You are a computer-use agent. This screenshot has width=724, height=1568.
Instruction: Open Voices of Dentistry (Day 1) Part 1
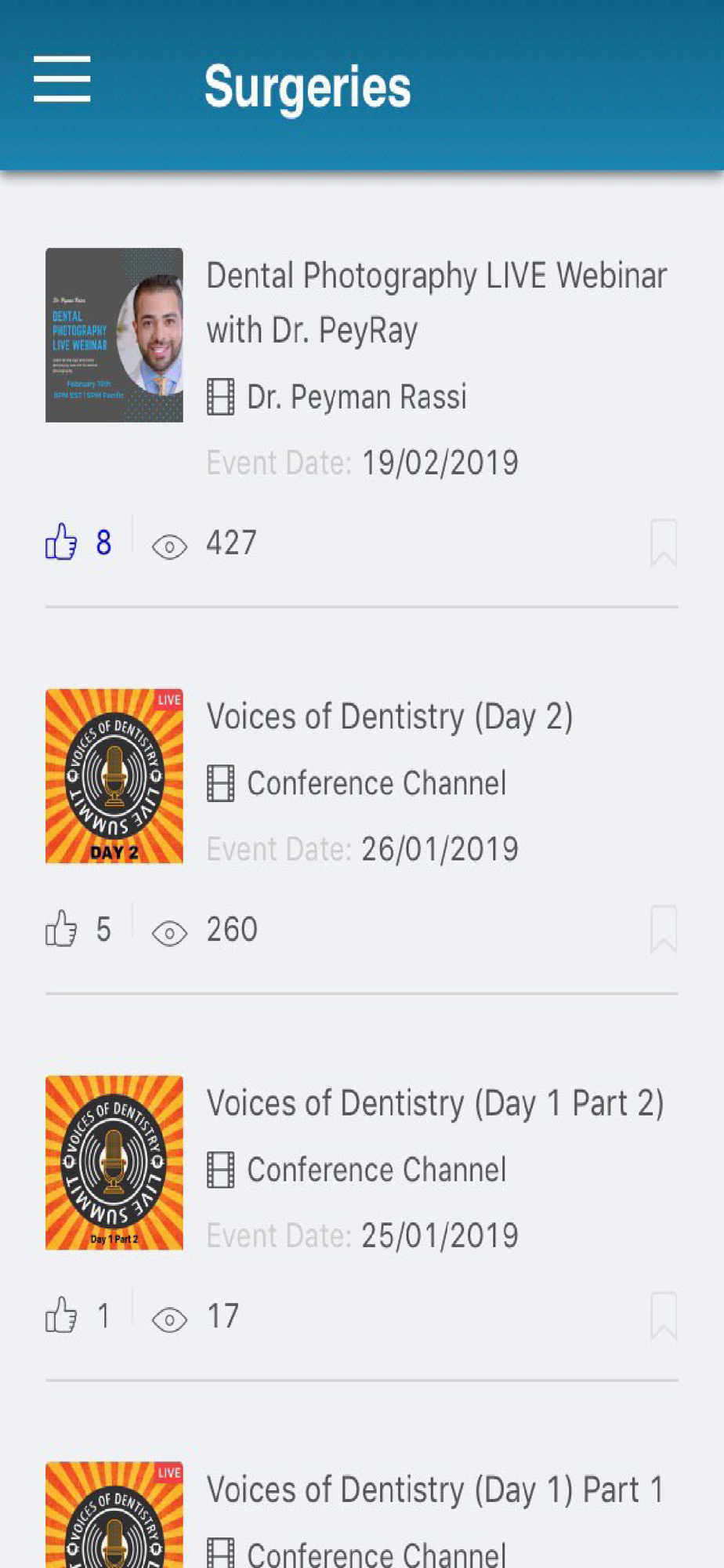(x=435, y=1490)
